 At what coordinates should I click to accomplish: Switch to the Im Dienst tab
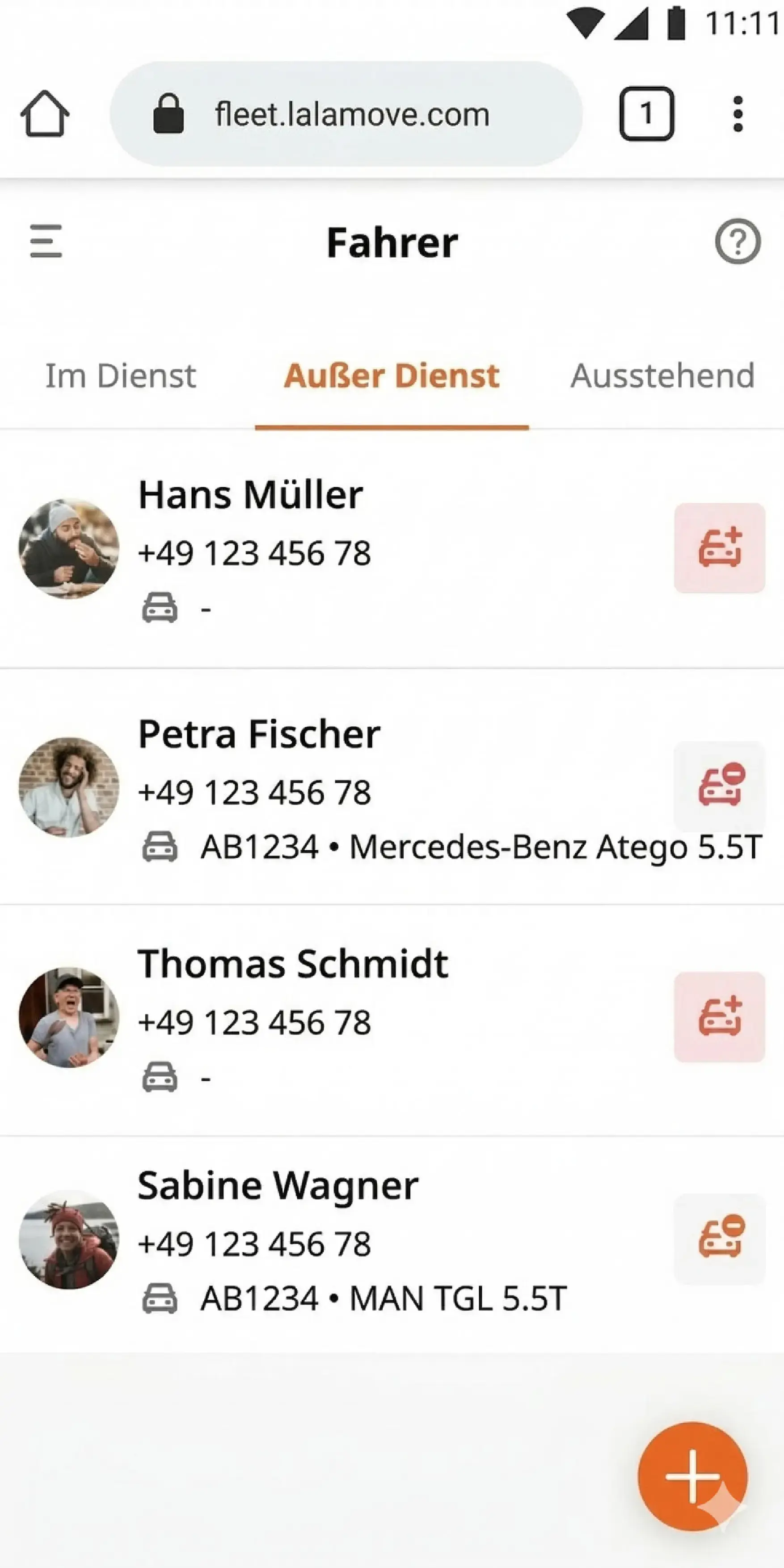click(x=121, y=375)
